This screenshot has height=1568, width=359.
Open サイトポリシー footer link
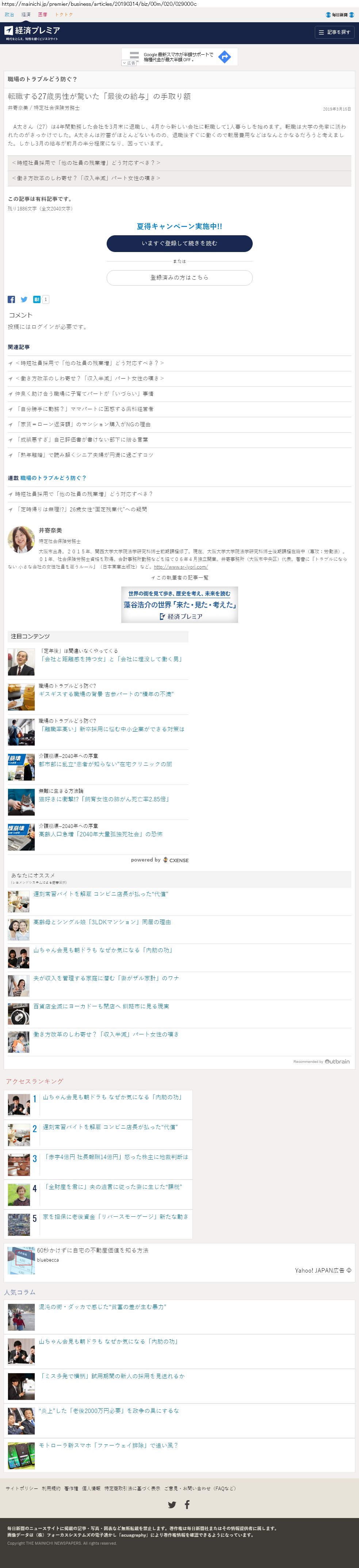[21, 1488]
